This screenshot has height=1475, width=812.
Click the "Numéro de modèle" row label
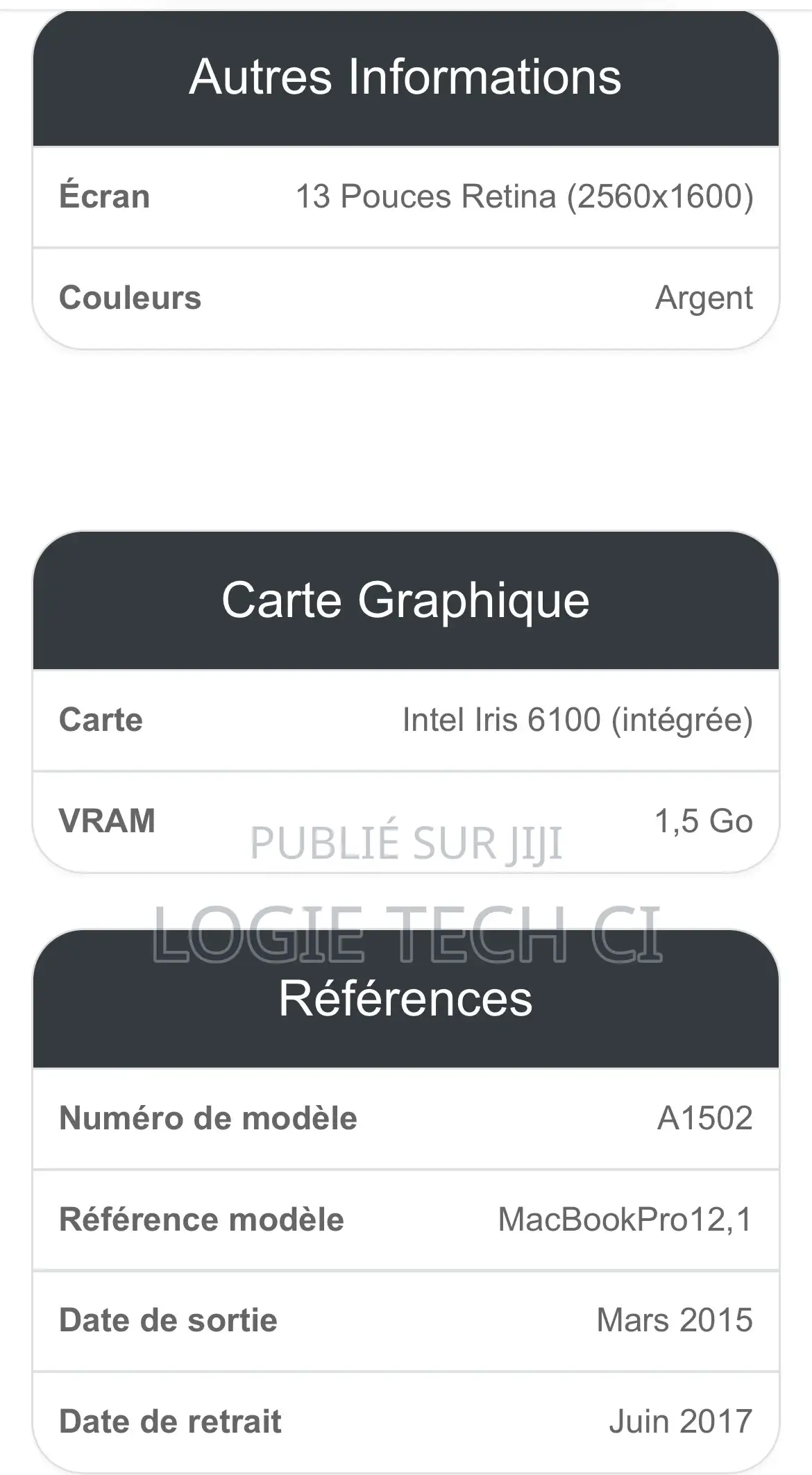coord(208,1118)
